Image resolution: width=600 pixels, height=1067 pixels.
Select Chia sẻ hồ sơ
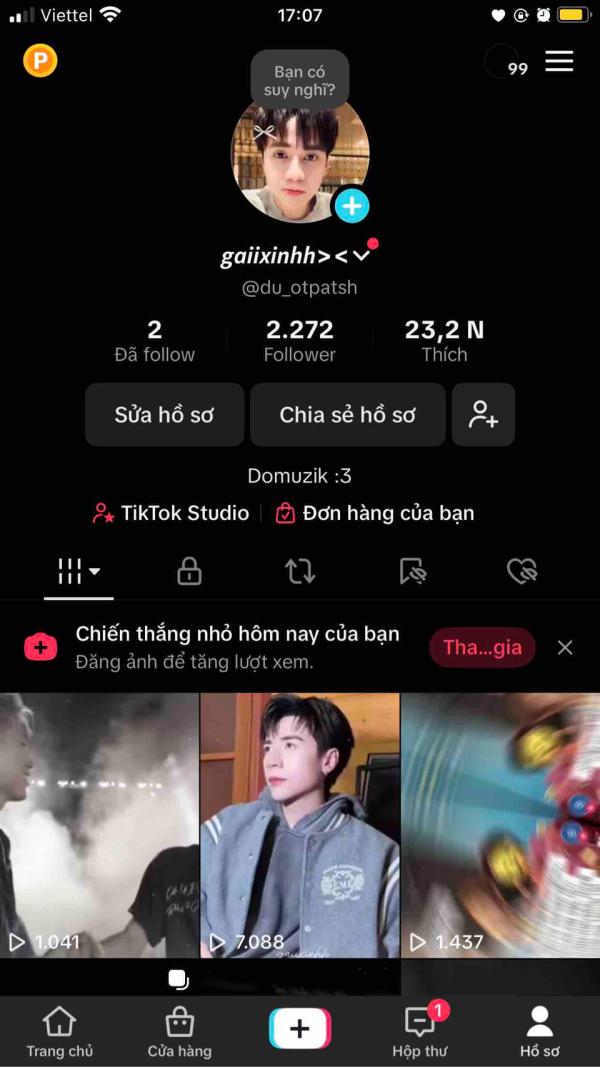(x=347, y=415)
